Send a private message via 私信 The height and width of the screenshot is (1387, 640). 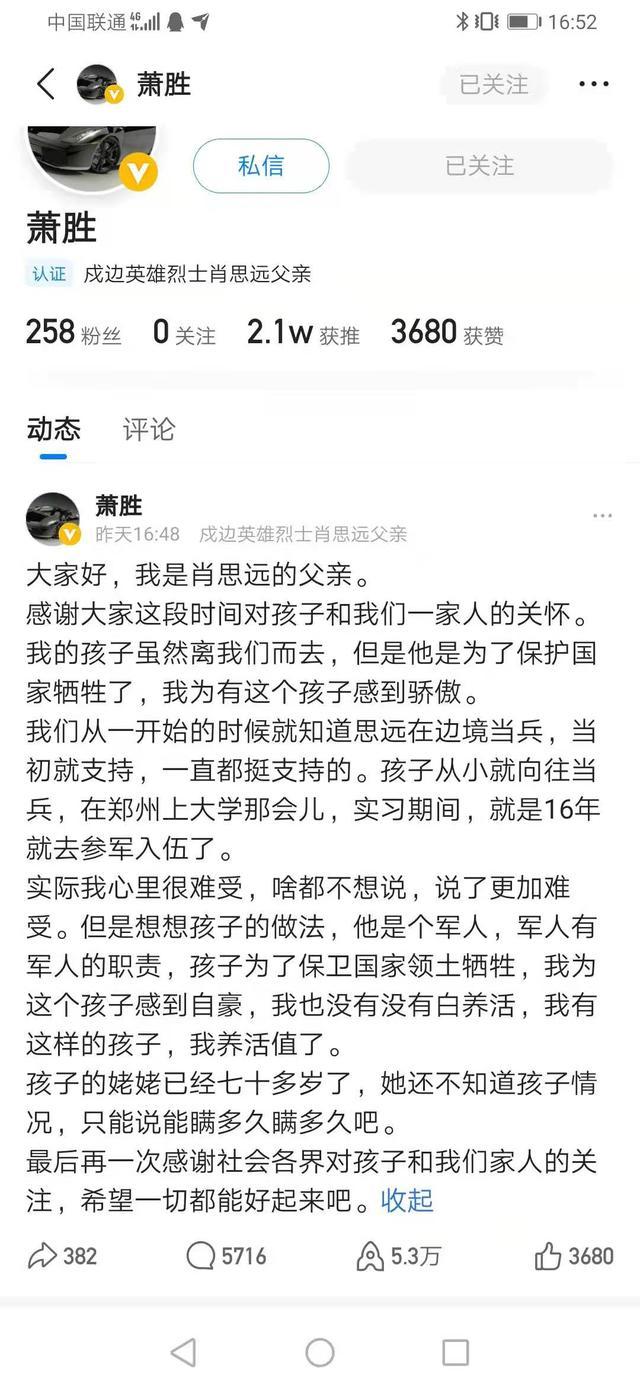point(261,165)
